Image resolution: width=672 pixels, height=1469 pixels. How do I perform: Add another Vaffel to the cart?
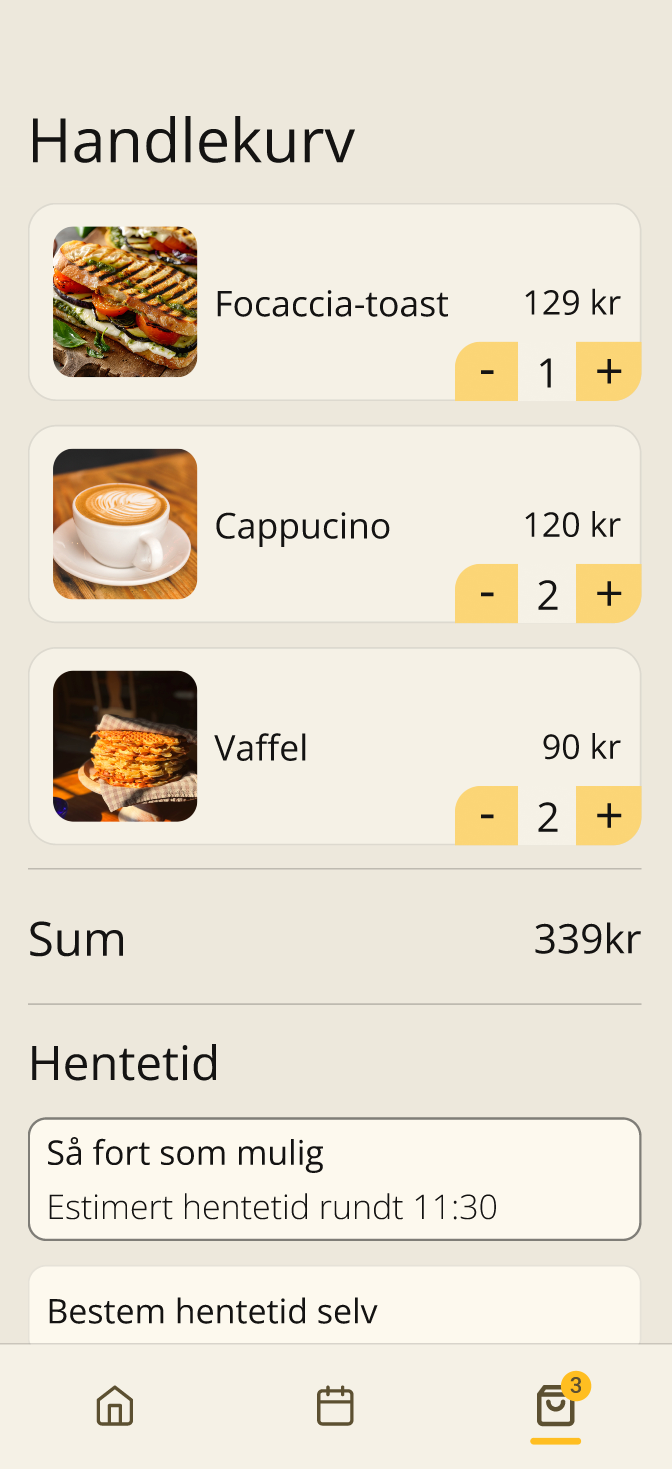click(x=608, y=816)
